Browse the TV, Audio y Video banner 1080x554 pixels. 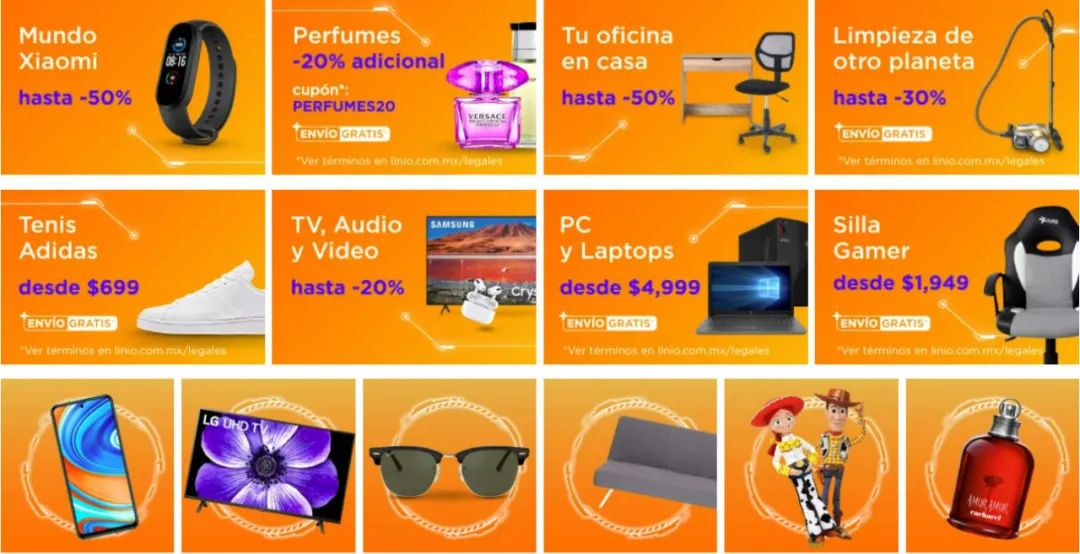click(404, 276)
